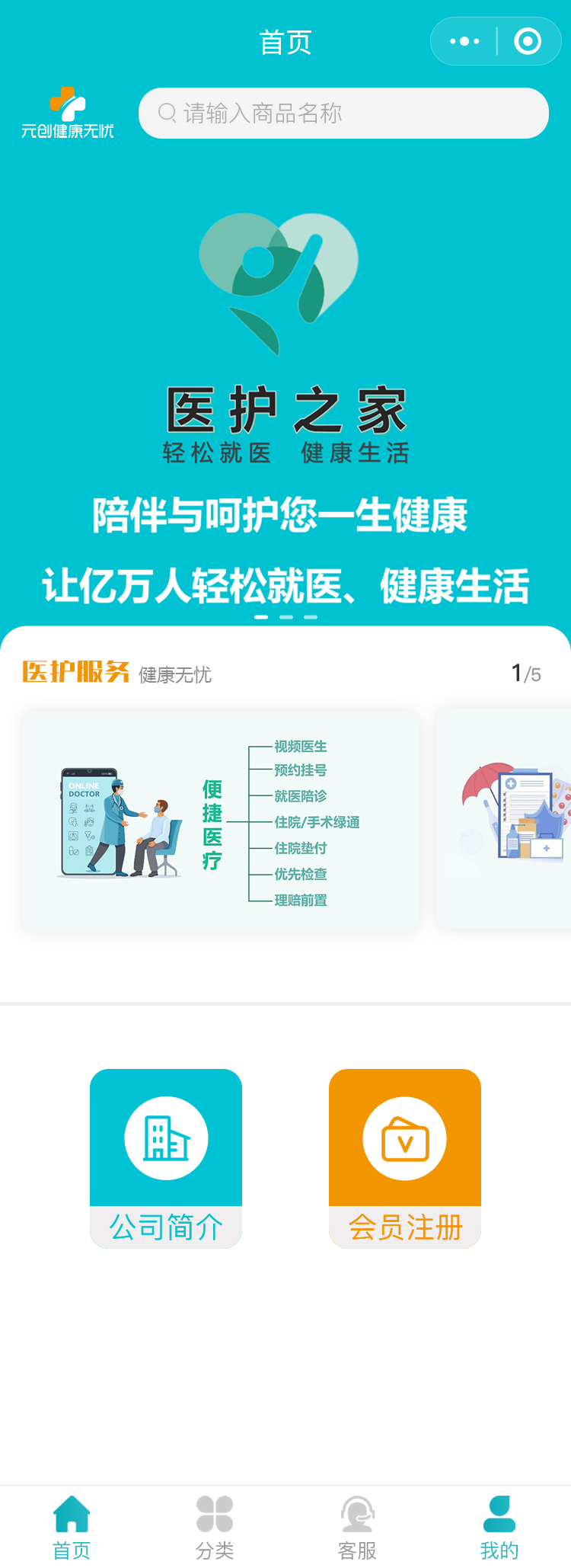Switch to the 我的 tab
Viewport: 571px width, 1568px height.
(x=499, y=1526)
